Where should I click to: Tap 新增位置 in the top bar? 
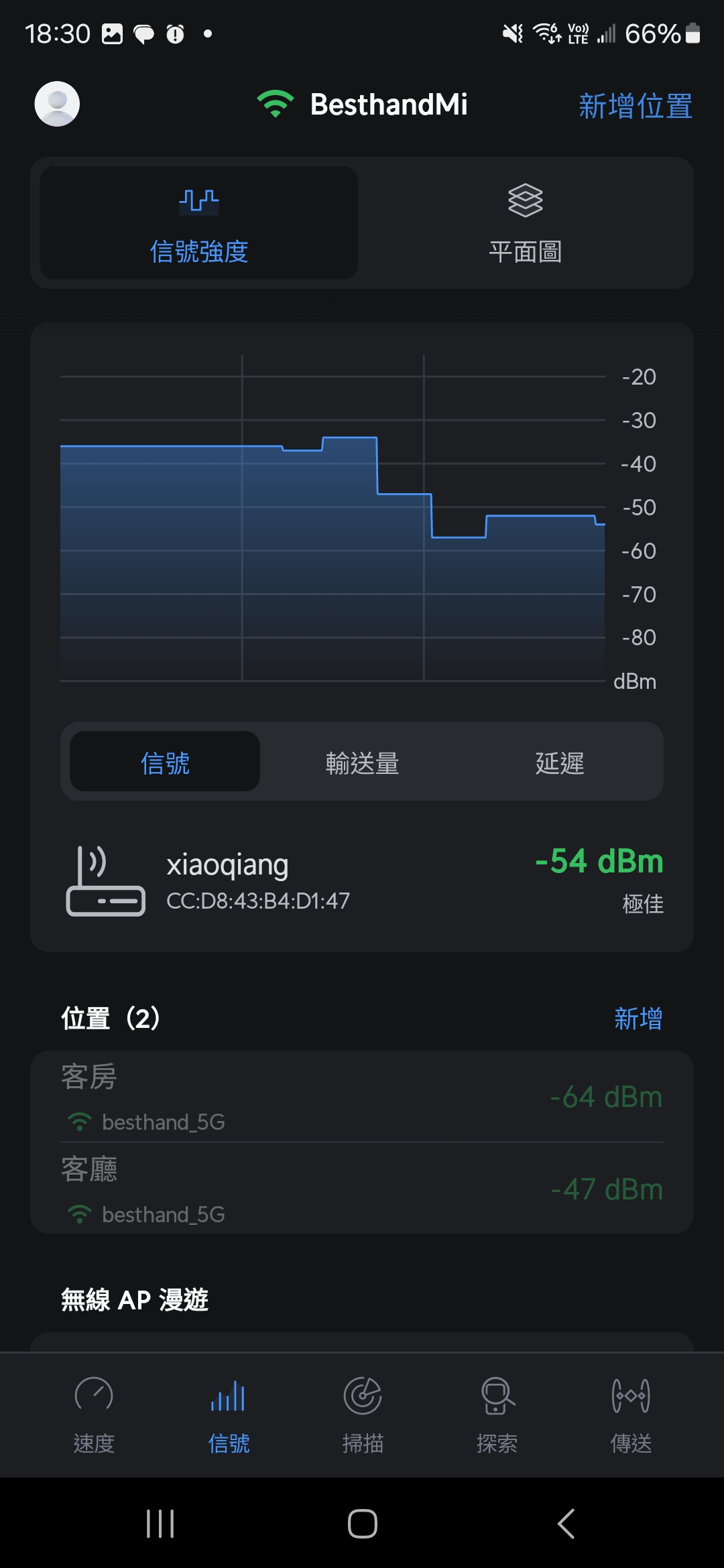pyautogui.click(x=635, y=106)
